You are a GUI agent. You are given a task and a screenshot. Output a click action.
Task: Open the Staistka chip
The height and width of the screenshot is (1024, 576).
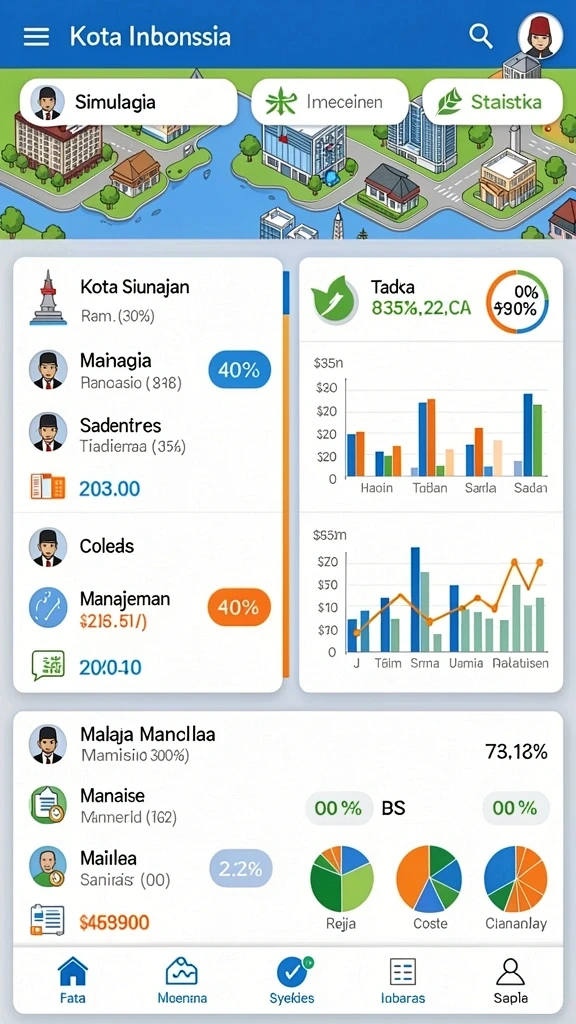pos(492,102)
